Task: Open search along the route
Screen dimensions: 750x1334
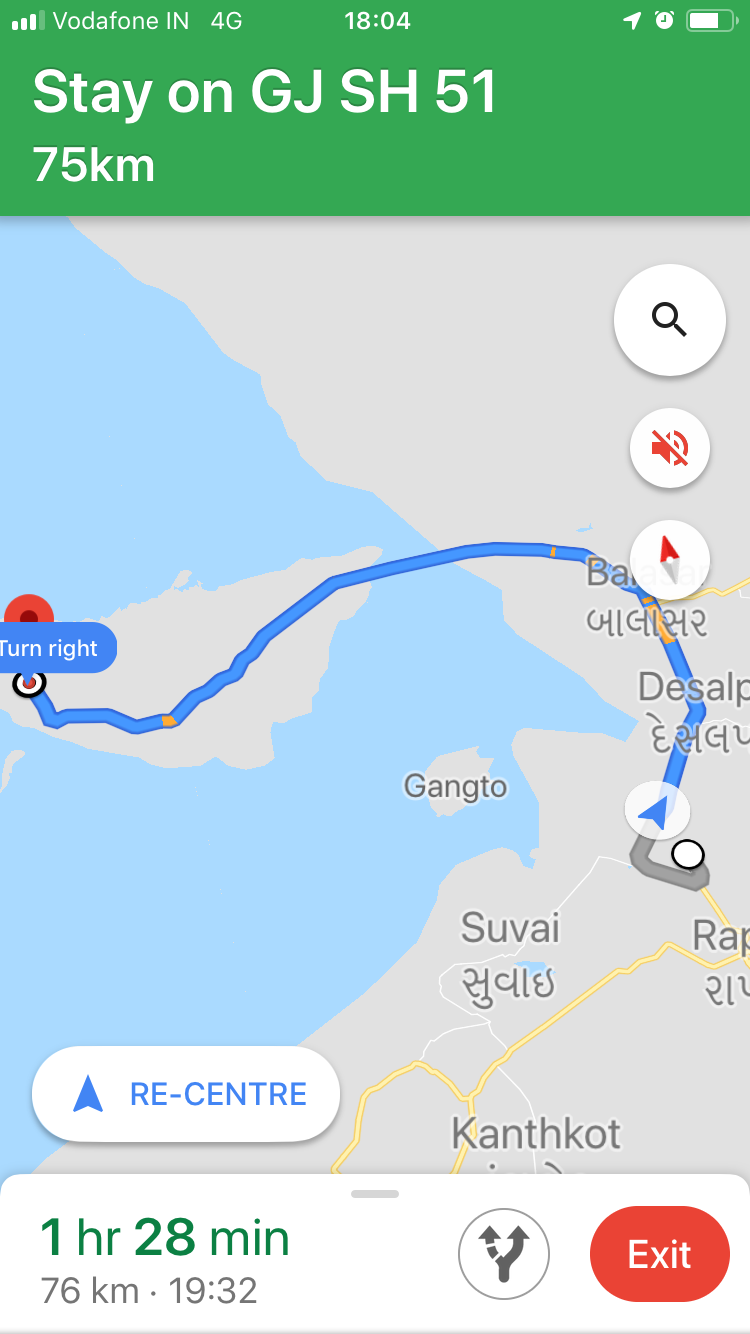Action: (x=669, y=320)
